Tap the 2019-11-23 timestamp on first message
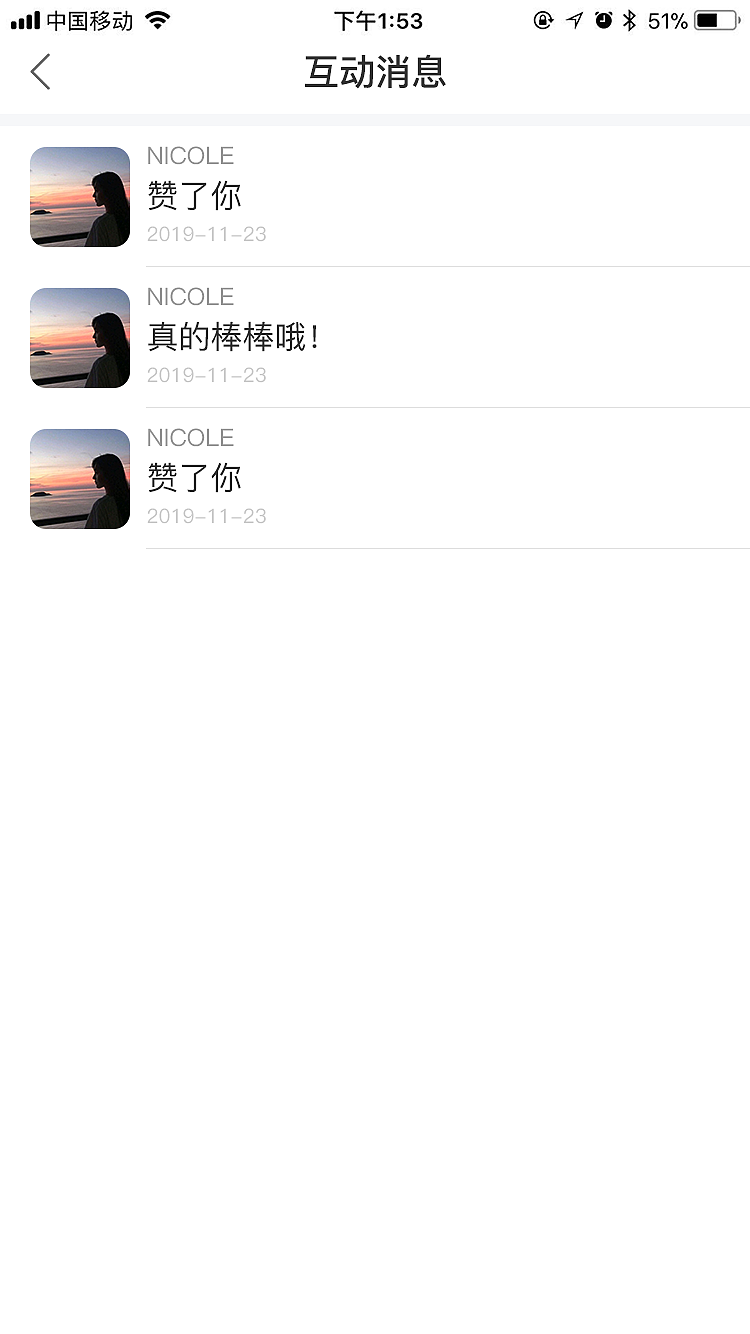This screenshot has height=1334, width=750. coord(206,234)
